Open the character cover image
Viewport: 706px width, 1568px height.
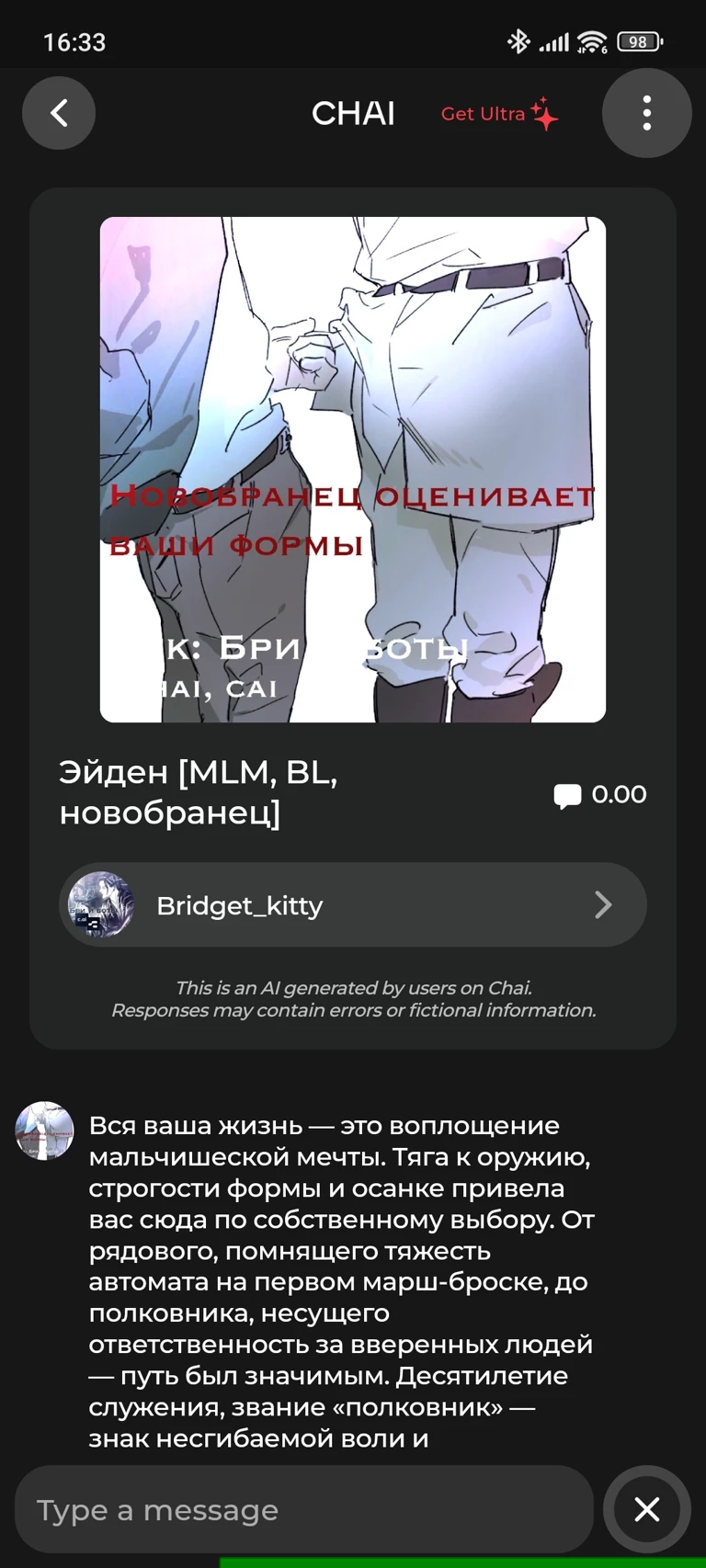[353, 470]
